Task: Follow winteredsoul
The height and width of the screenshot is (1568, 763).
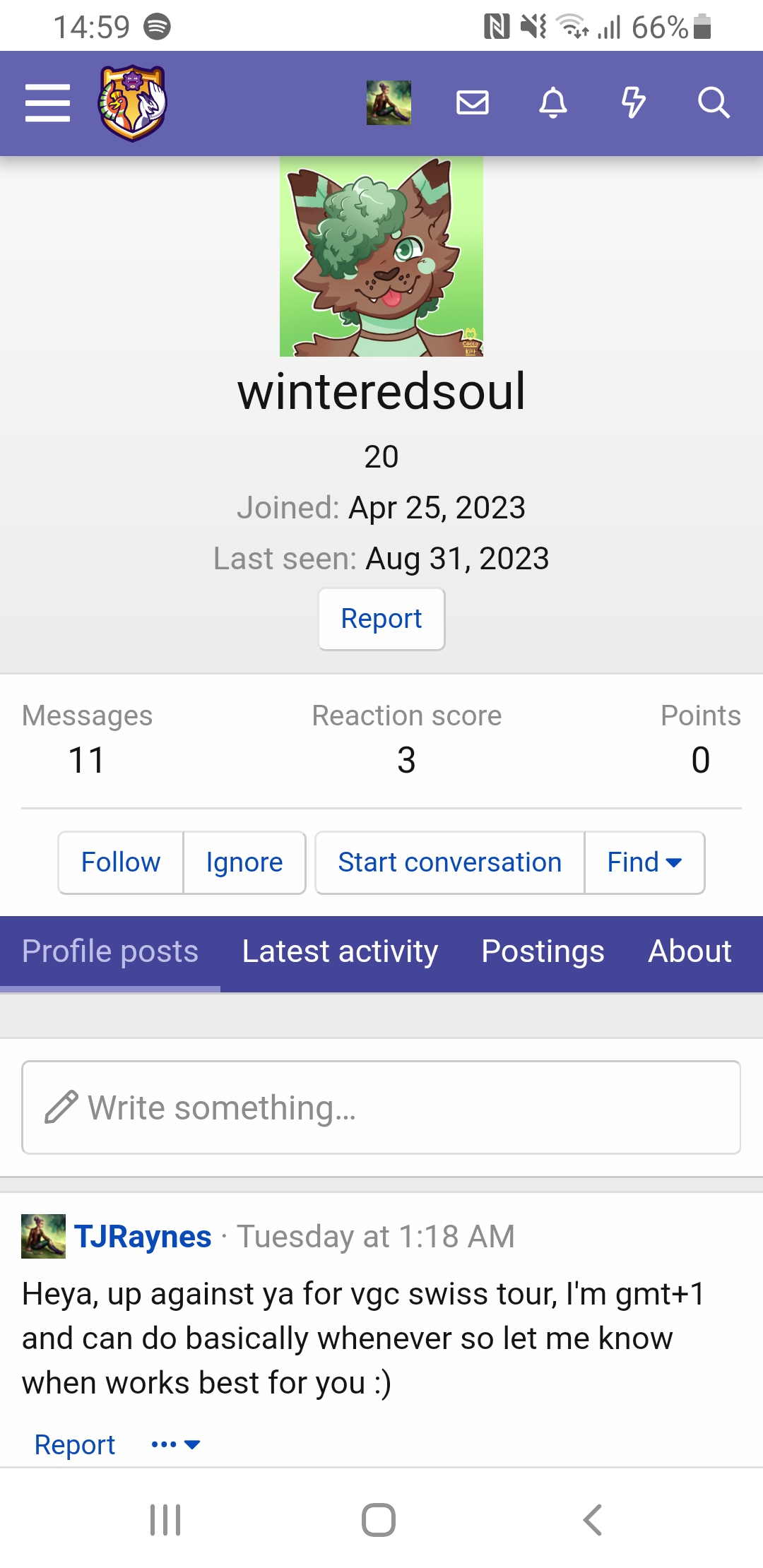Action: (121, 862)
